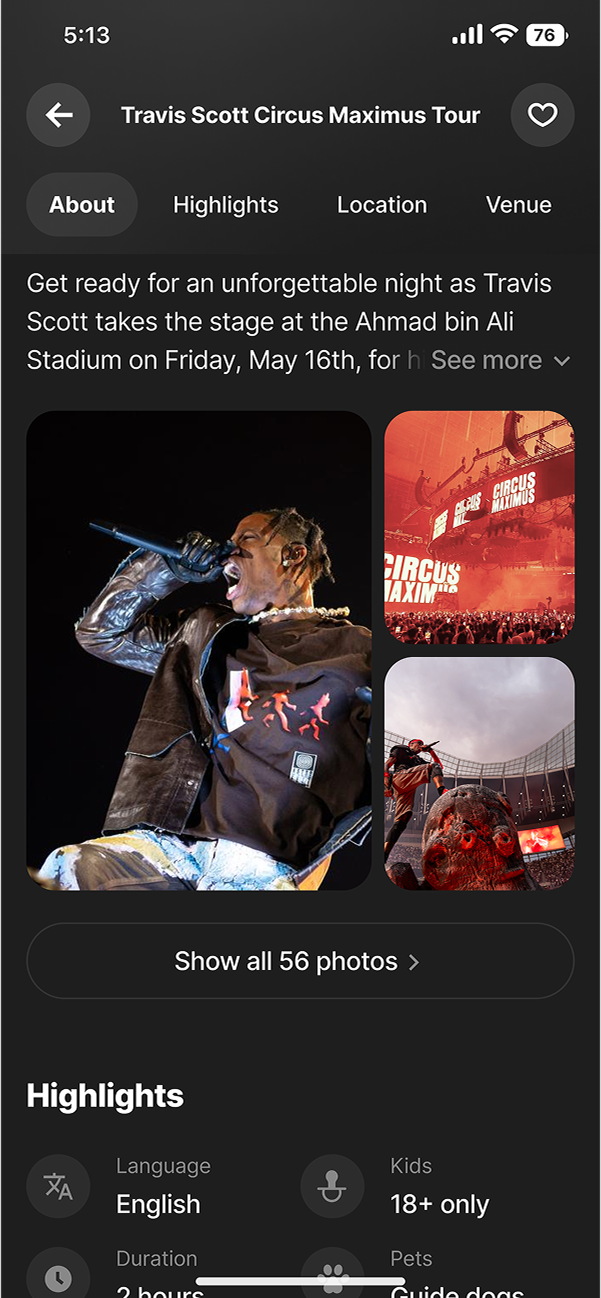Switch to the Highlights tab

[x=225, y=205]
